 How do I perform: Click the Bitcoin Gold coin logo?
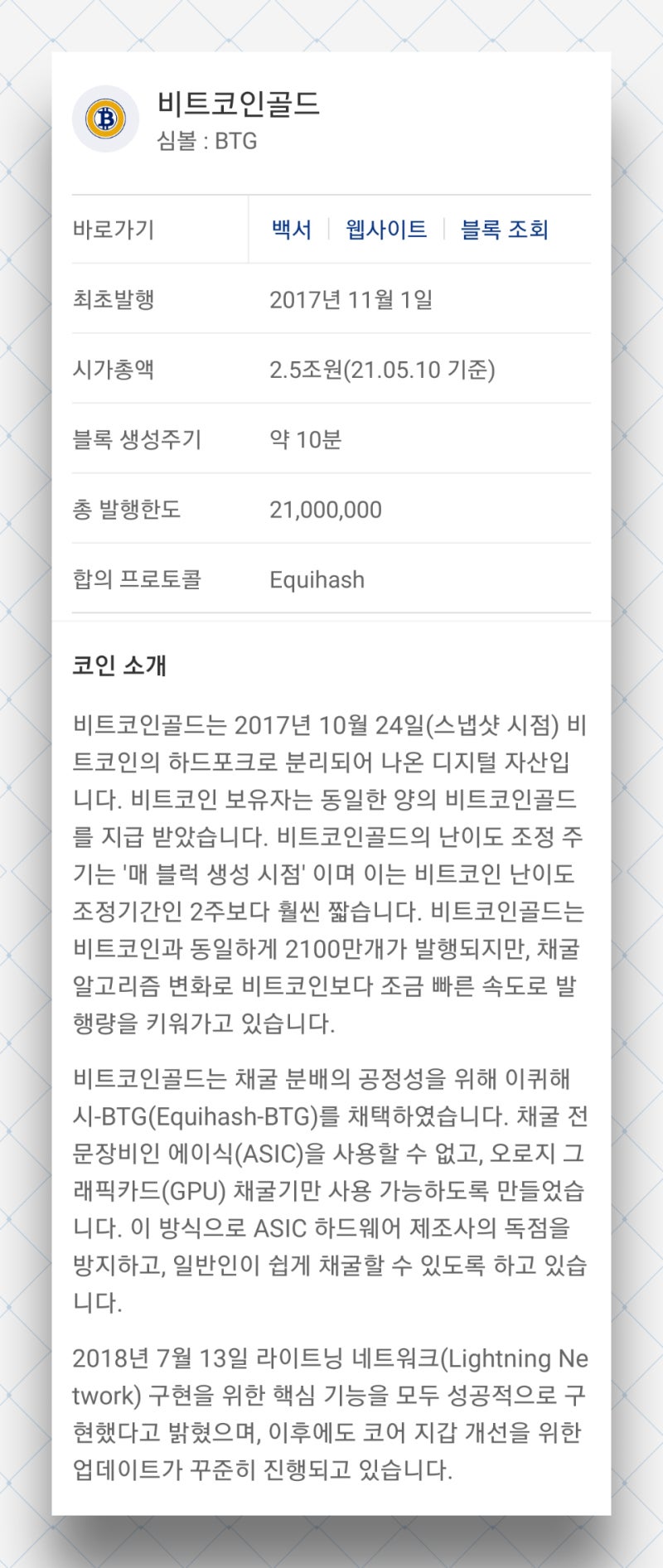[x=104, y=119]
